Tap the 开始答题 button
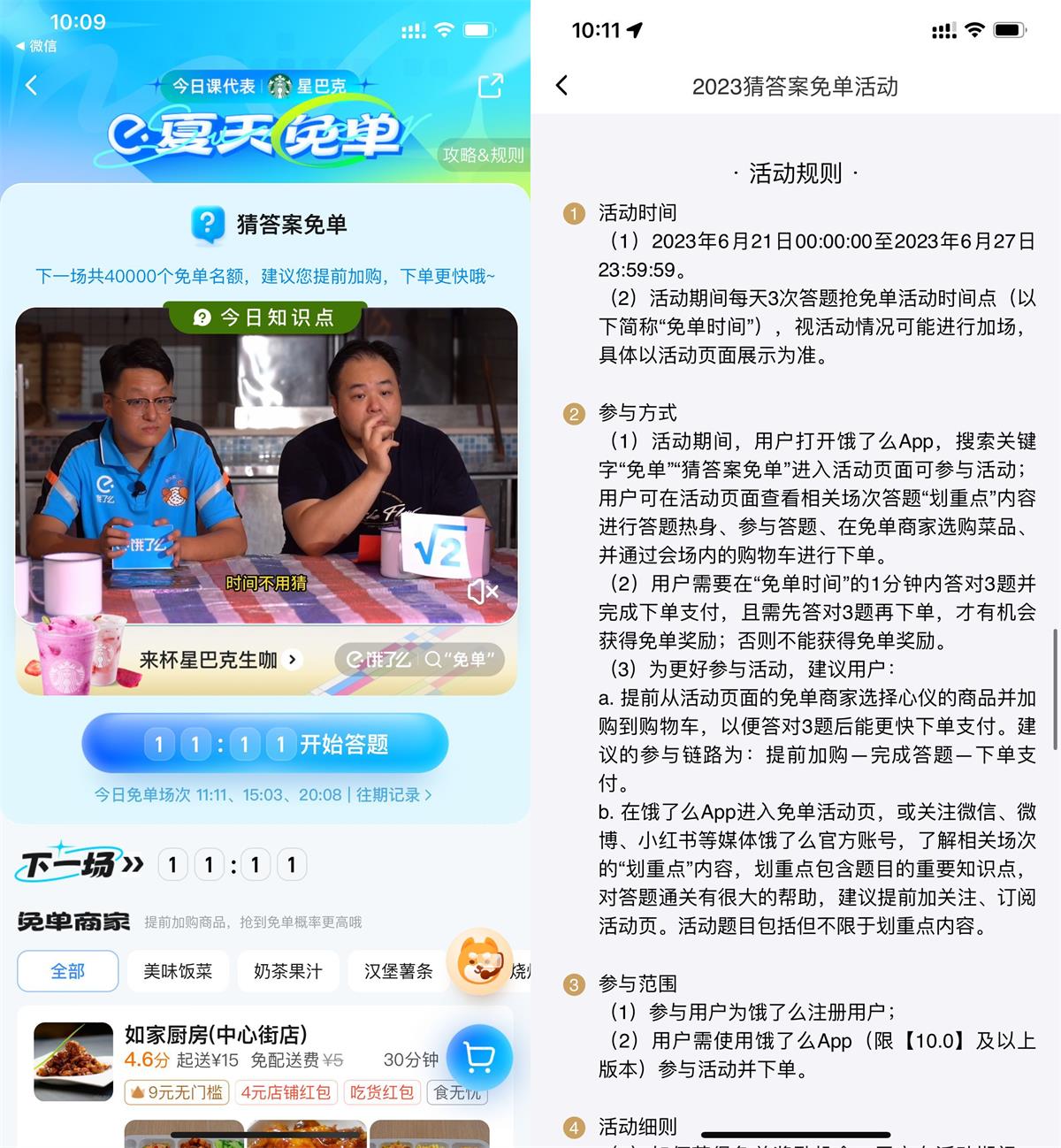Viewport: 1061px width, 1148px height. 265,744
